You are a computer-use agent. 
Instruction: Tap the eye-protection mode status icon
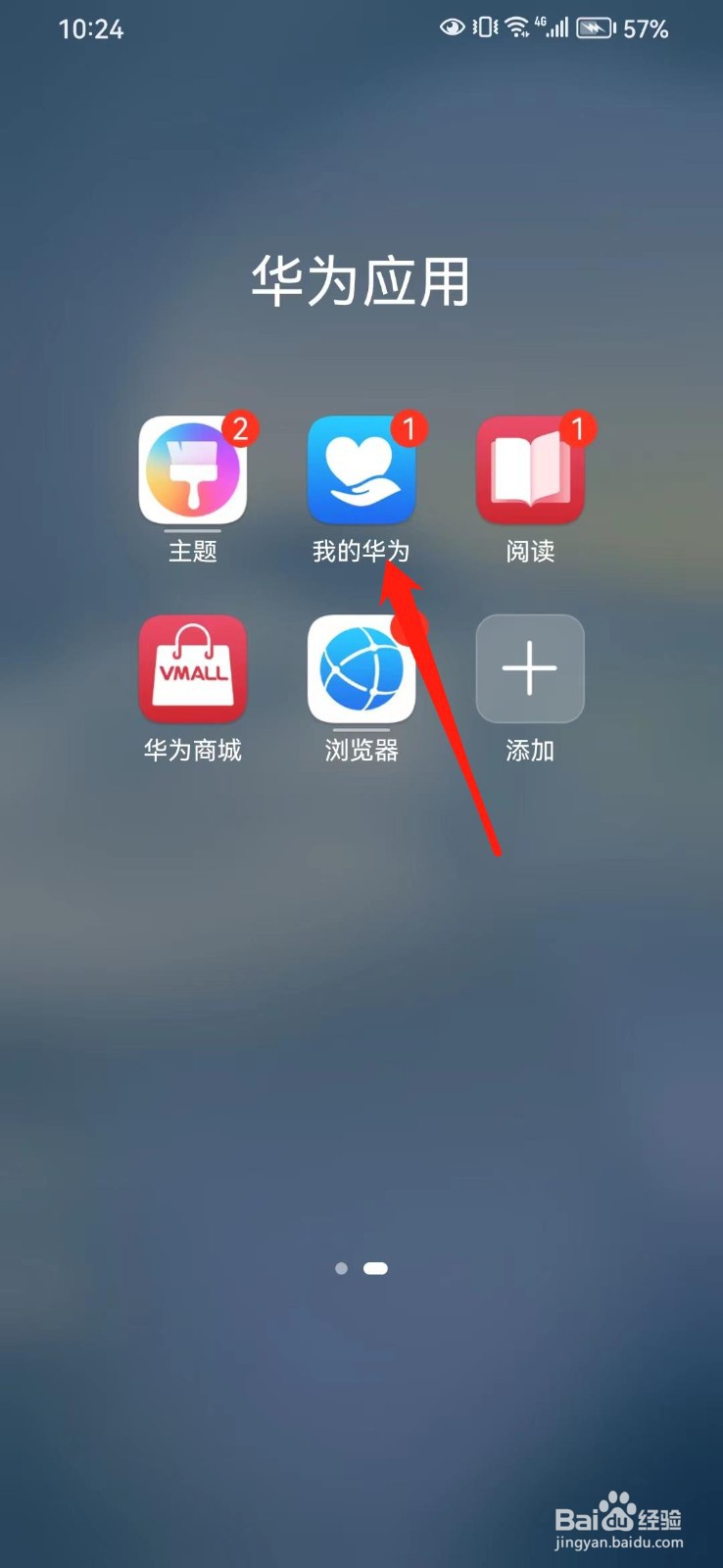(x=452, y=26)
